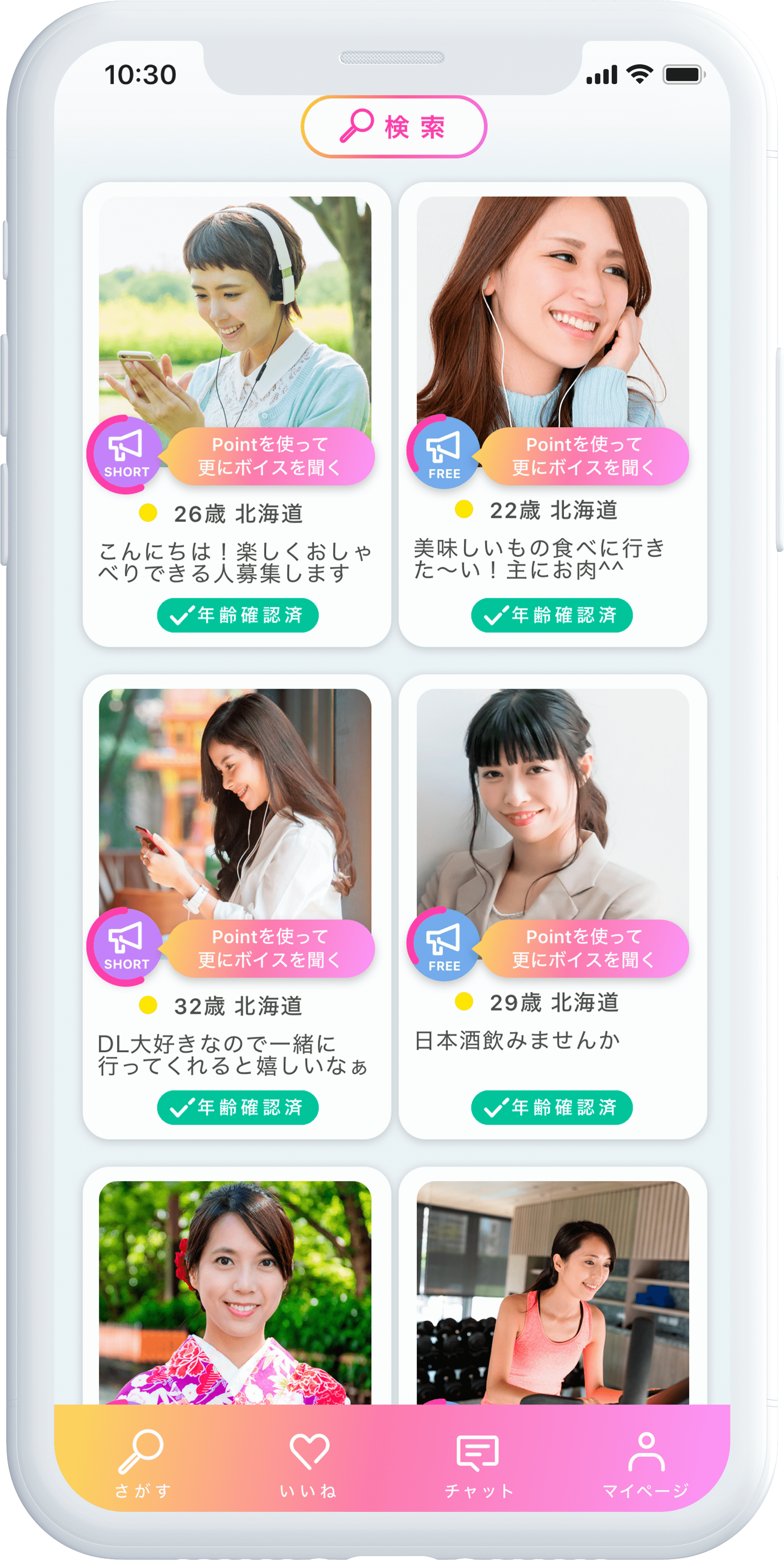
Task: Use points for more voice on 29歳 card
Action: [585, 948]
